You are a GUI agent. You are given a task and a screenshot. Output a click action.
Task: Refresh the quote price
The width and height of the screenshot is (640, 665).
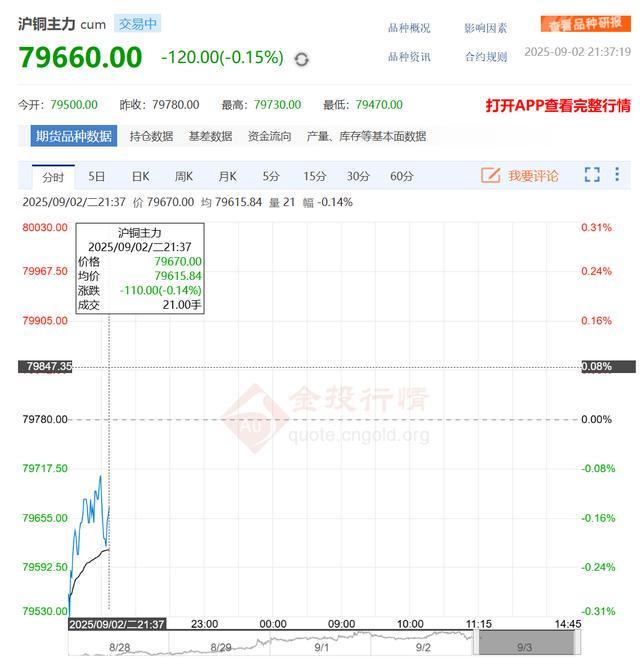(x=302, y=59)
